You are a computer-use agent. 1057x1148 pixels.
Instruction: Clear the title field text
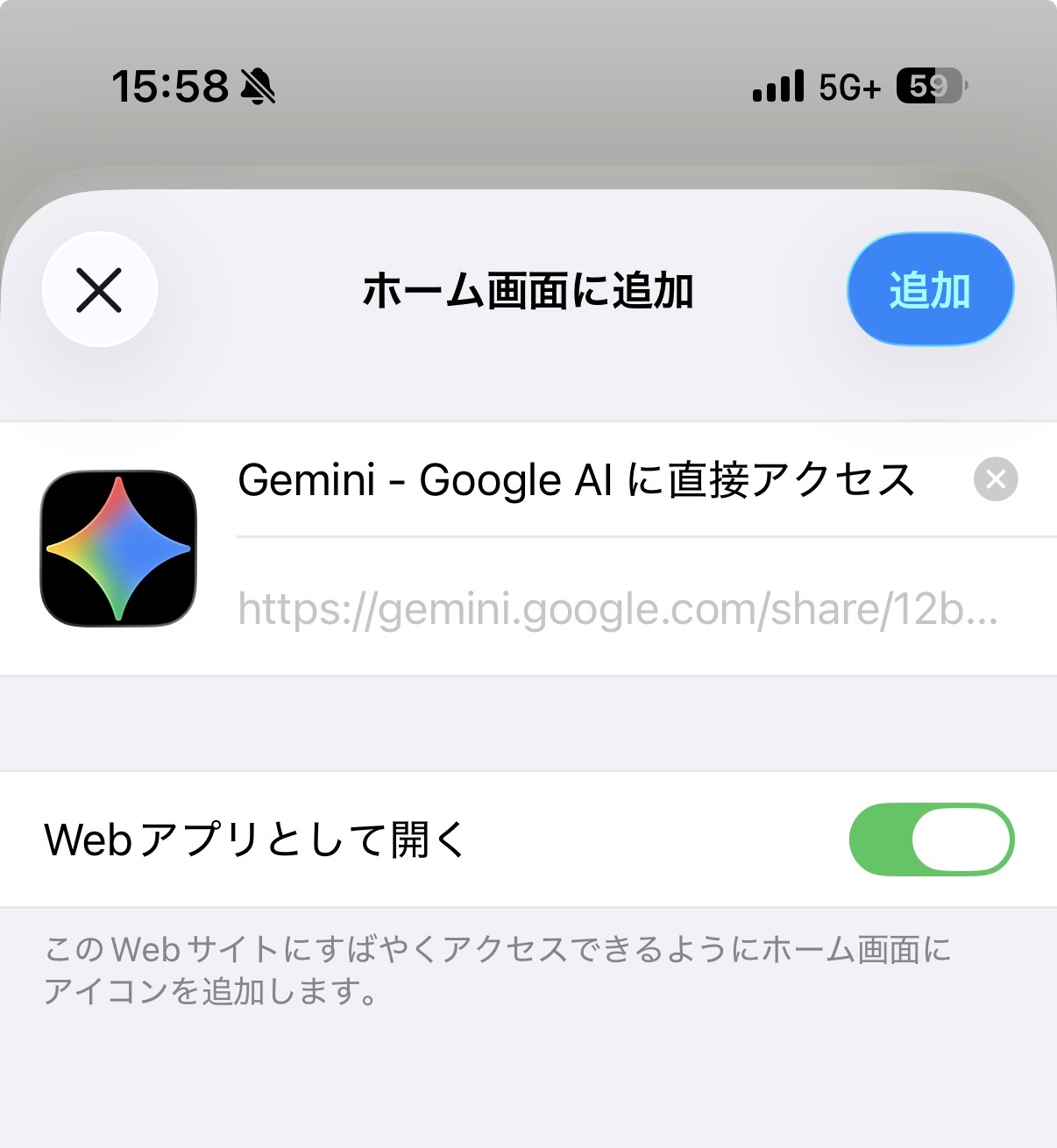(x=995, y=479)
